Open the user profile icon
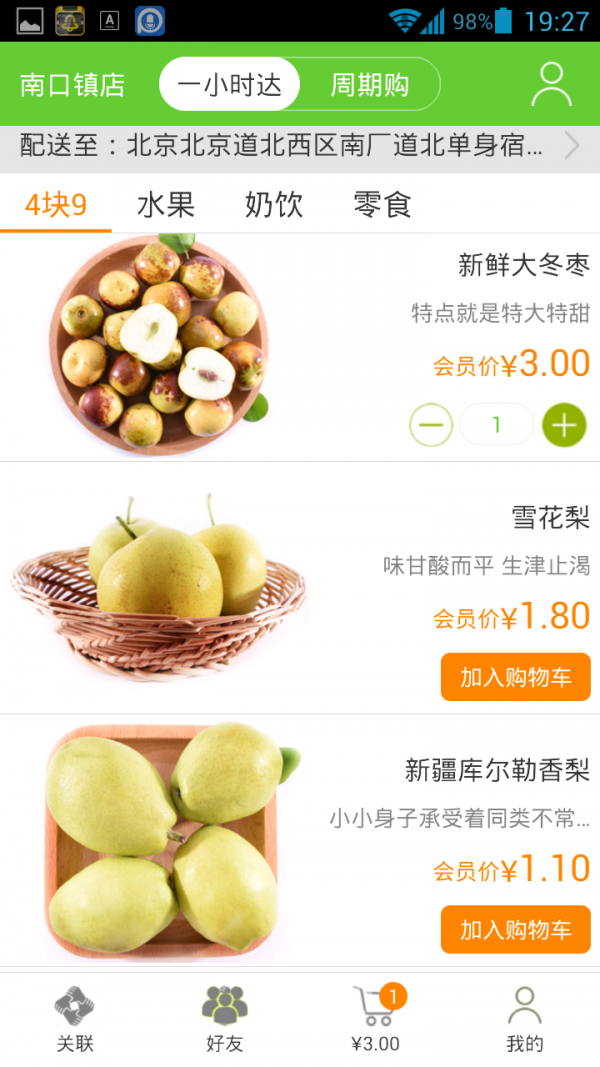Image resolution: width=600 pixels, height=1067 pixels. pyautogui.click(x=551, y=84)
